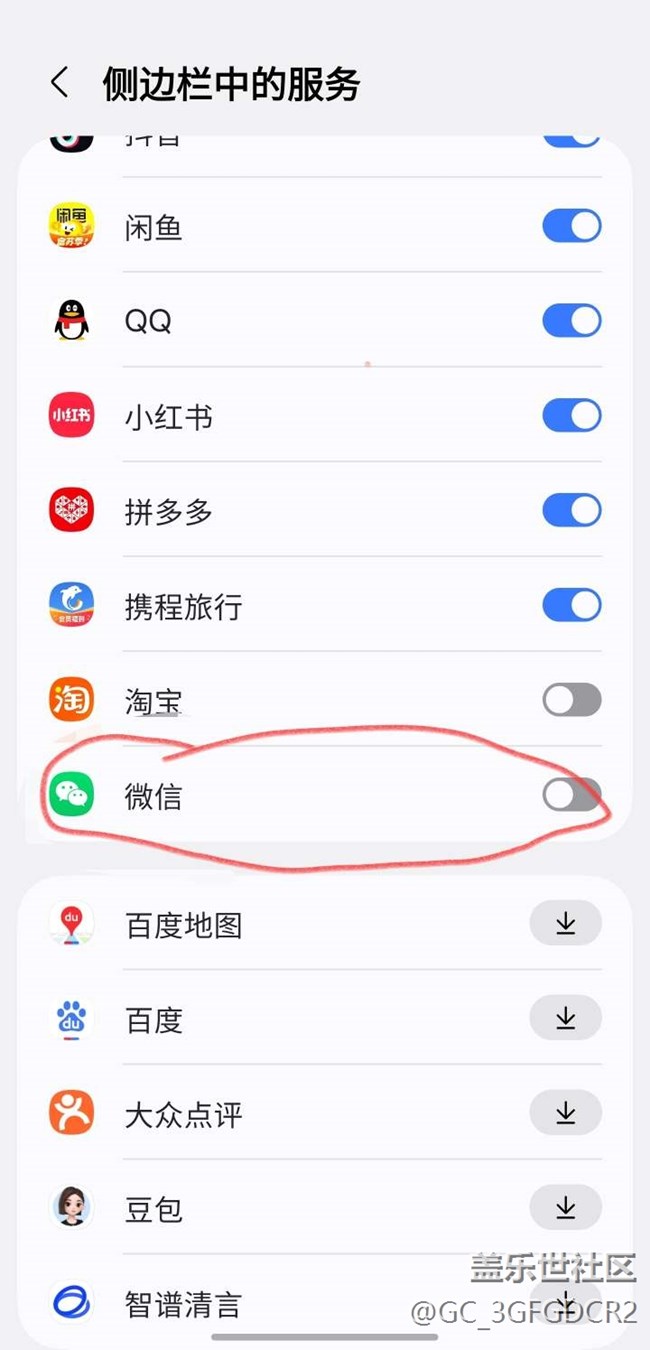Turn off the 闲鱼 switch

click(572, 226)
